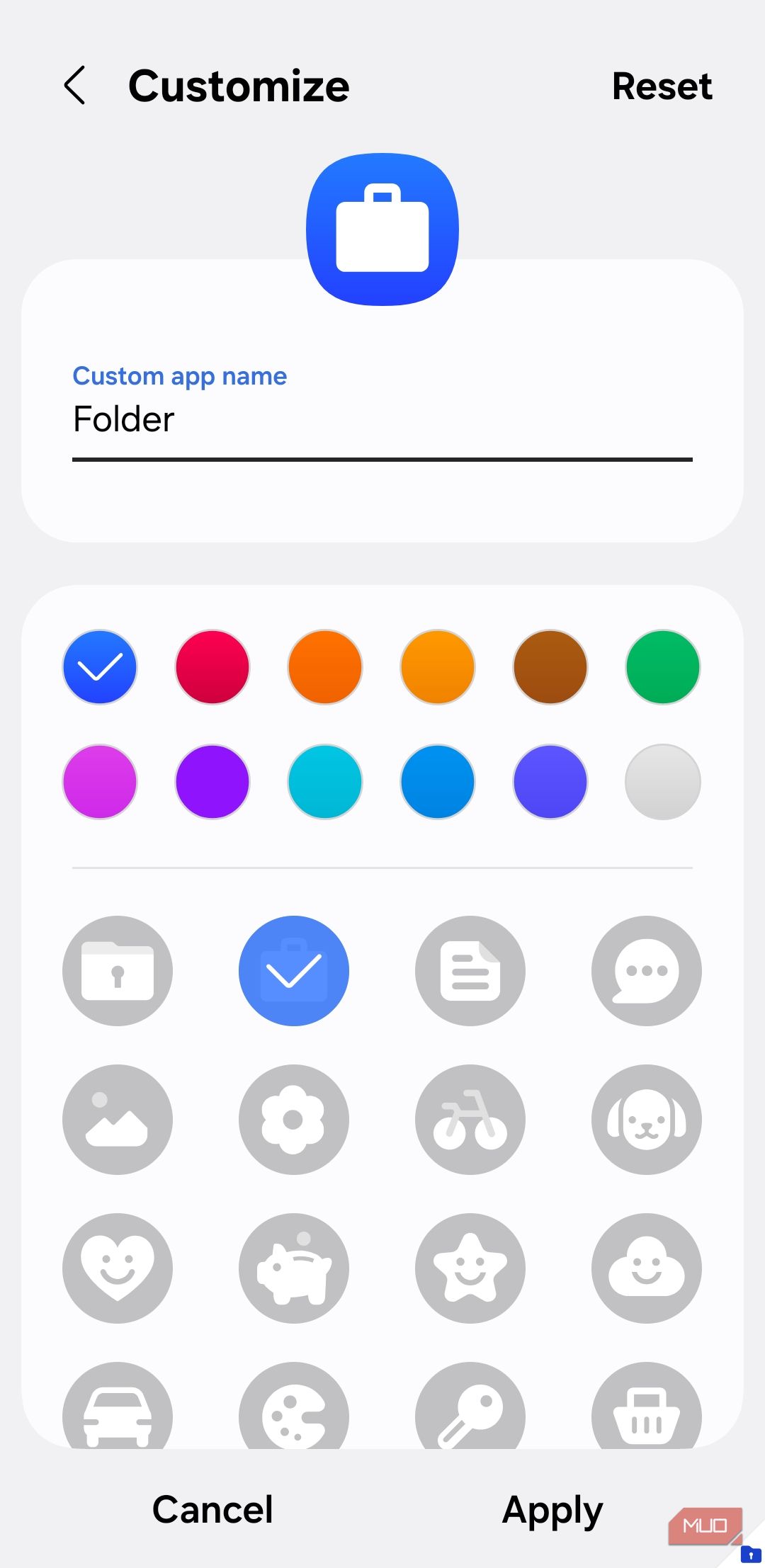Choose the flower icon
The height and width of the screenshot is (1568, 765).
click(x=294, y=1120)
